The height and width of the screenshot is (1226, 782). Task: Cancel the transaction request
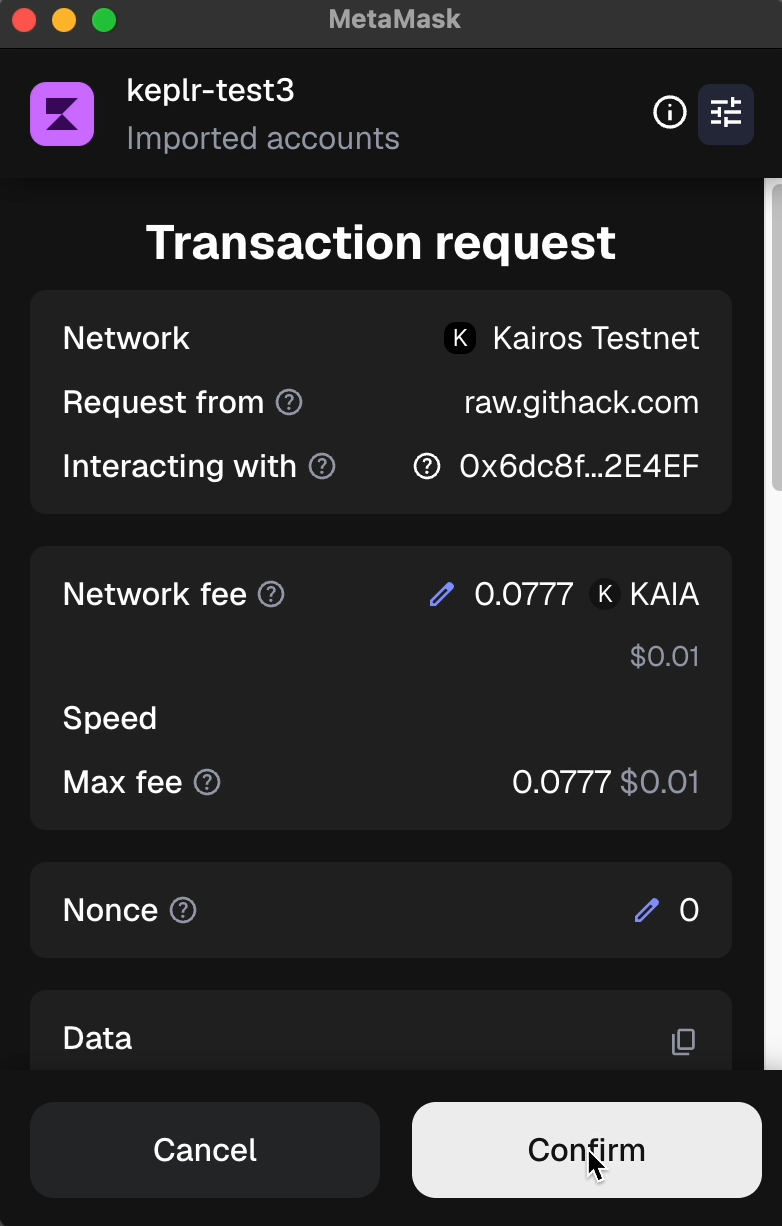click(x=204, y=1150)
